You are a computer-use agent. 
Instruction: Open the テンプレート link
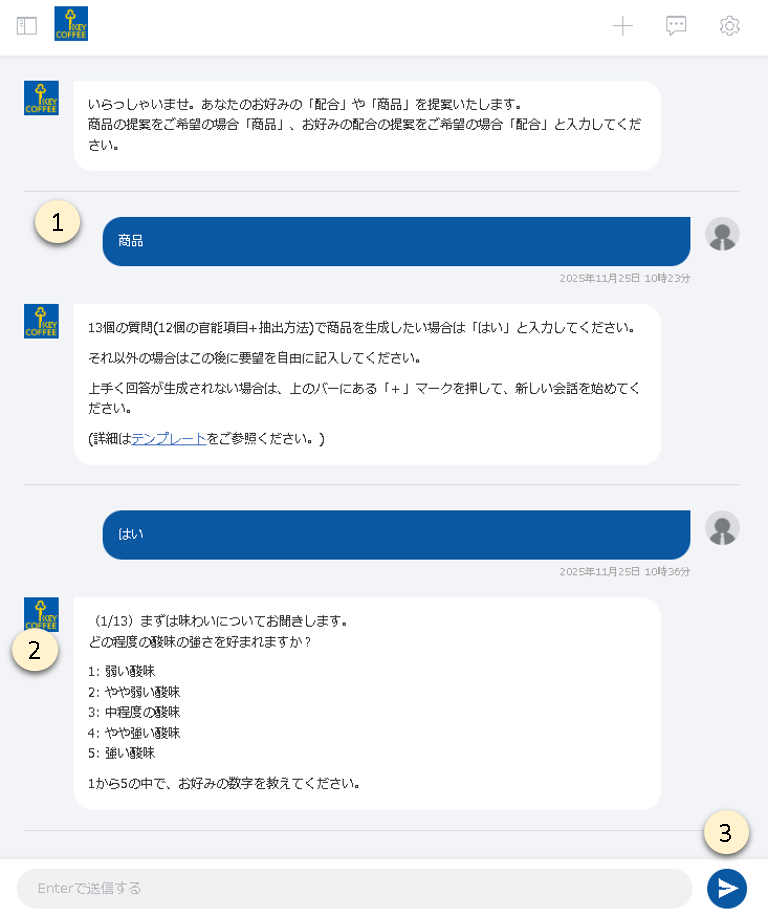tap(169, 439)
